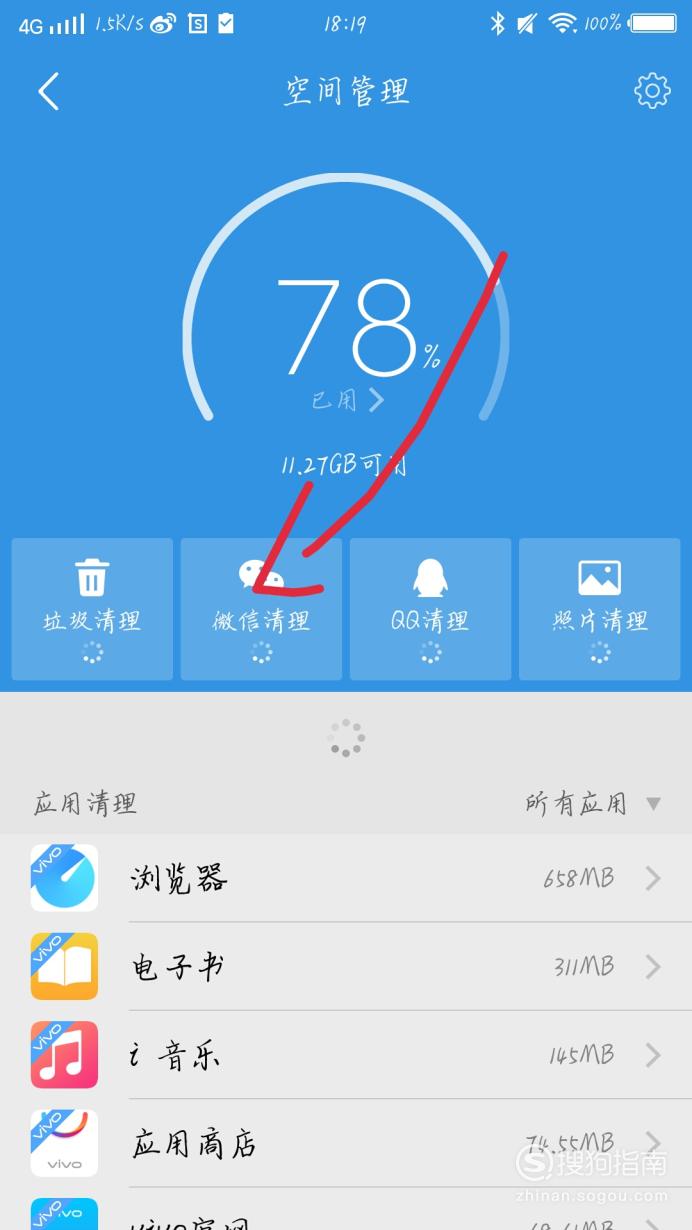Expand the 所有应用 filter dropdown
This screenshot has width=692, height=1230.
point(593,803)
